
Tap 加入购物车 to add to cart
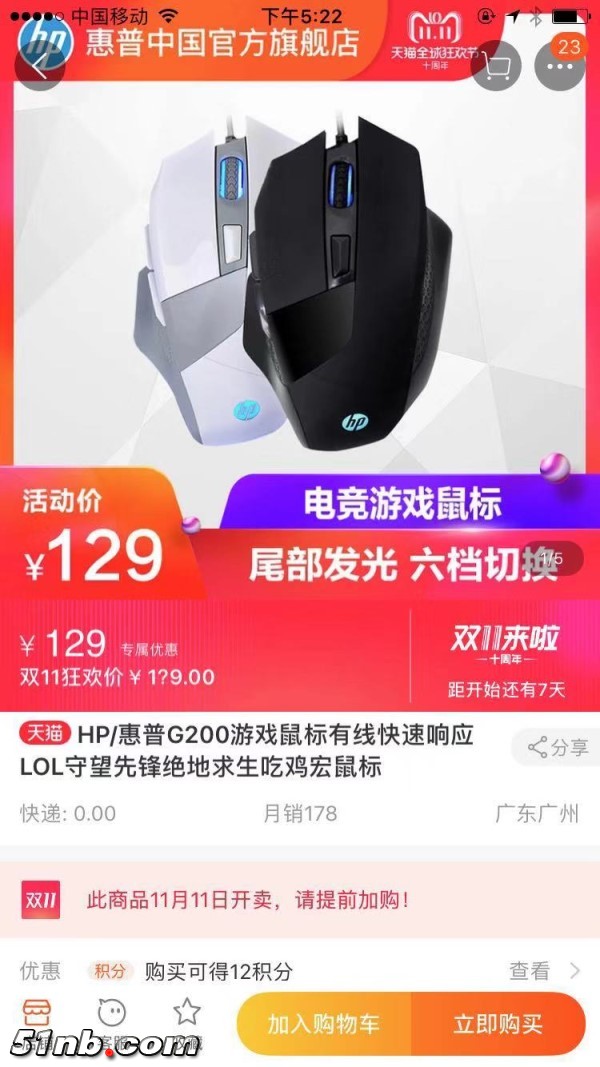[x=323, y=1024]
